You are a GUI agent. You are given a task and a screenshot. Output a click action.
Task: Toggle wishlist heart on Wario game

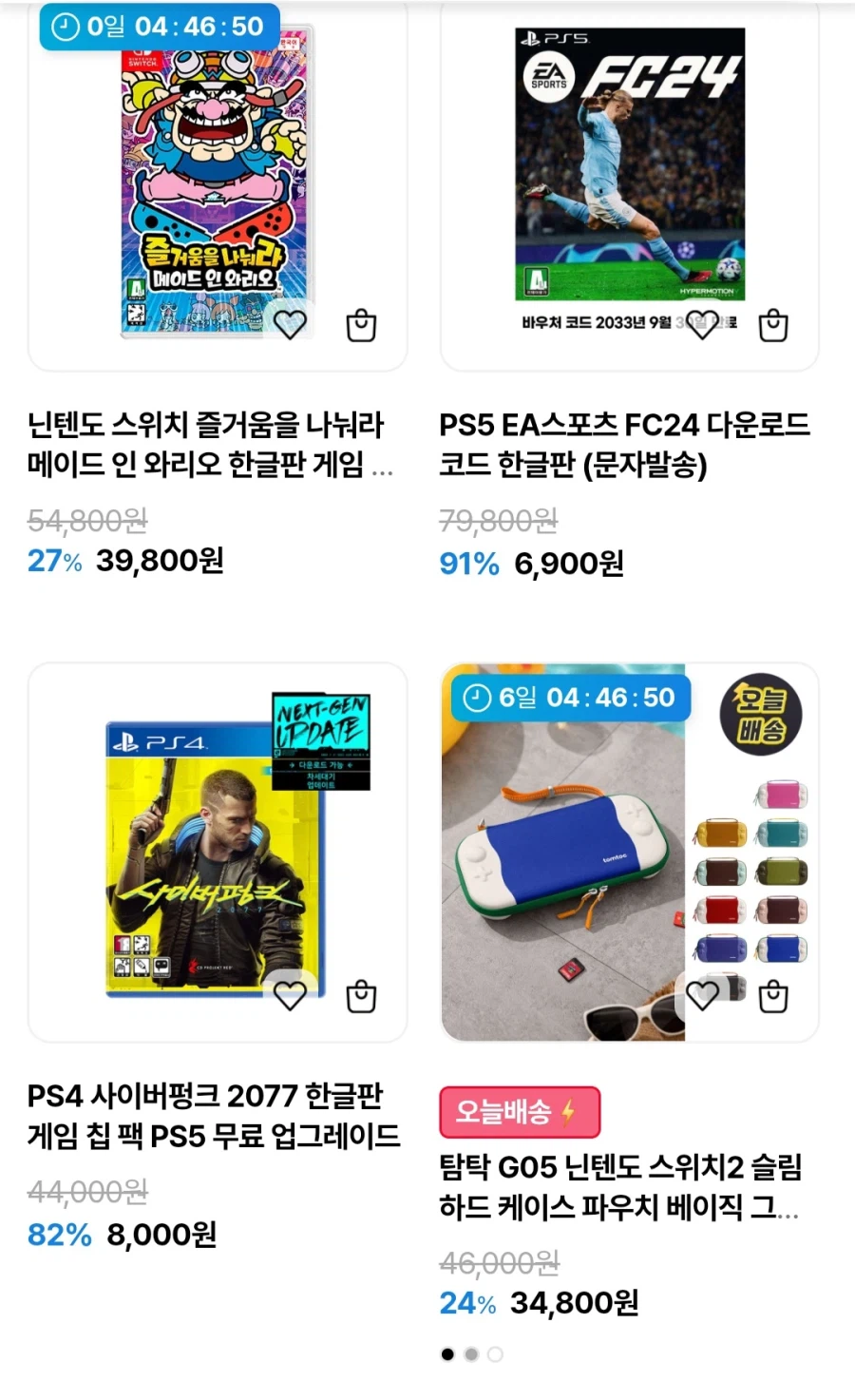pyautogui.click(x=289, y=324)
